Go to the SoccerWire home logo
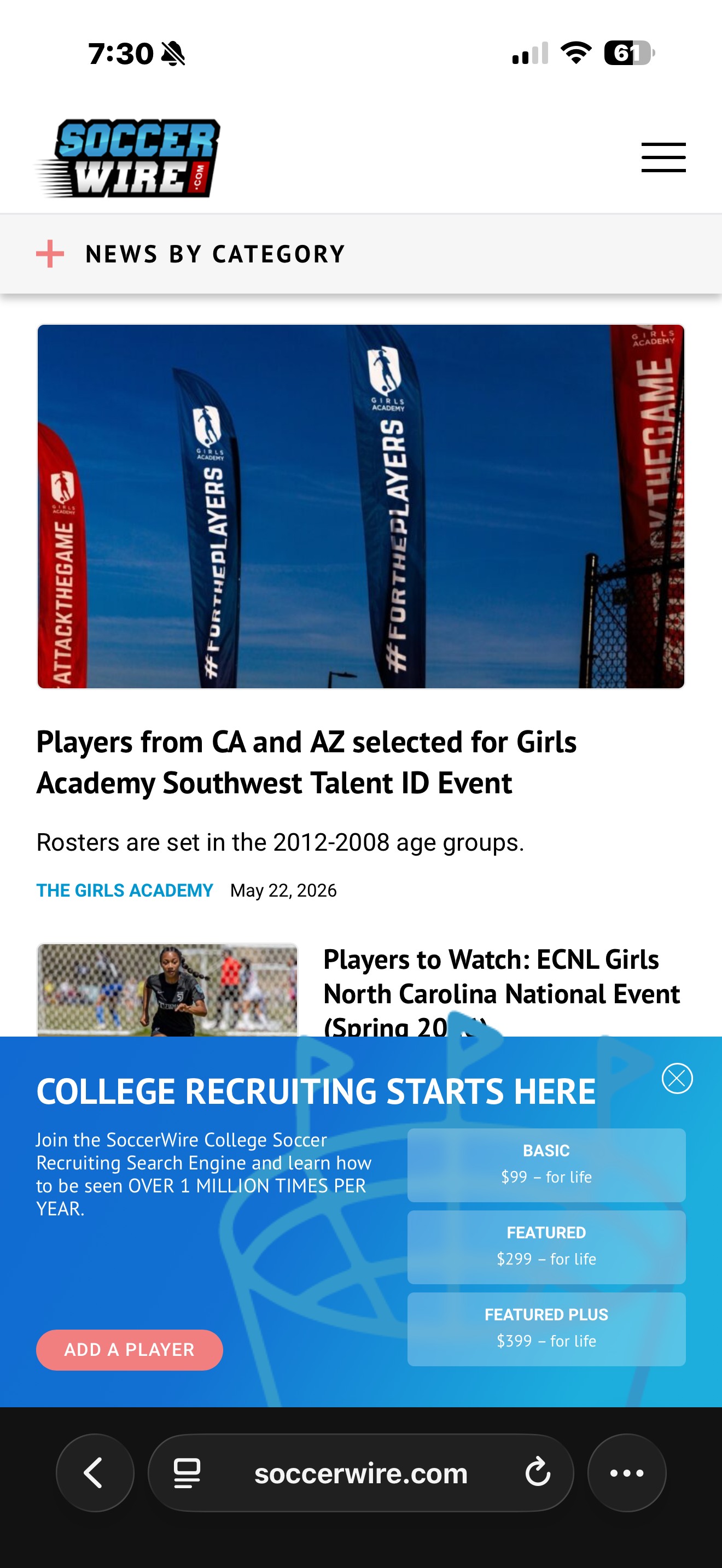722x1568 pixels. [x=127, y=158]
